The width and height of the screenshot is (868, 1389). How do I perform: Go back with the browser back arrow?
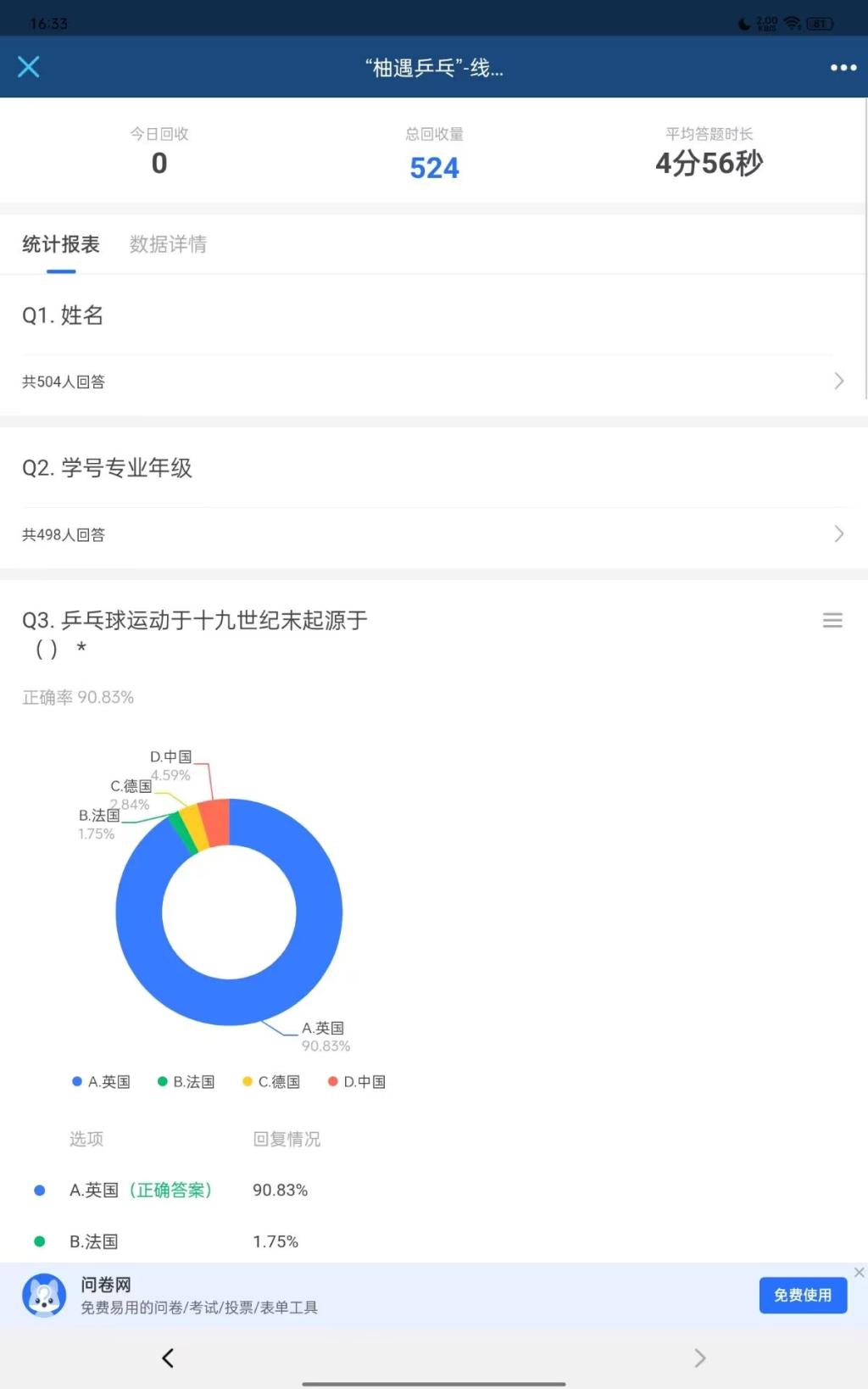pyautogui.click(x=168, y=1358)
